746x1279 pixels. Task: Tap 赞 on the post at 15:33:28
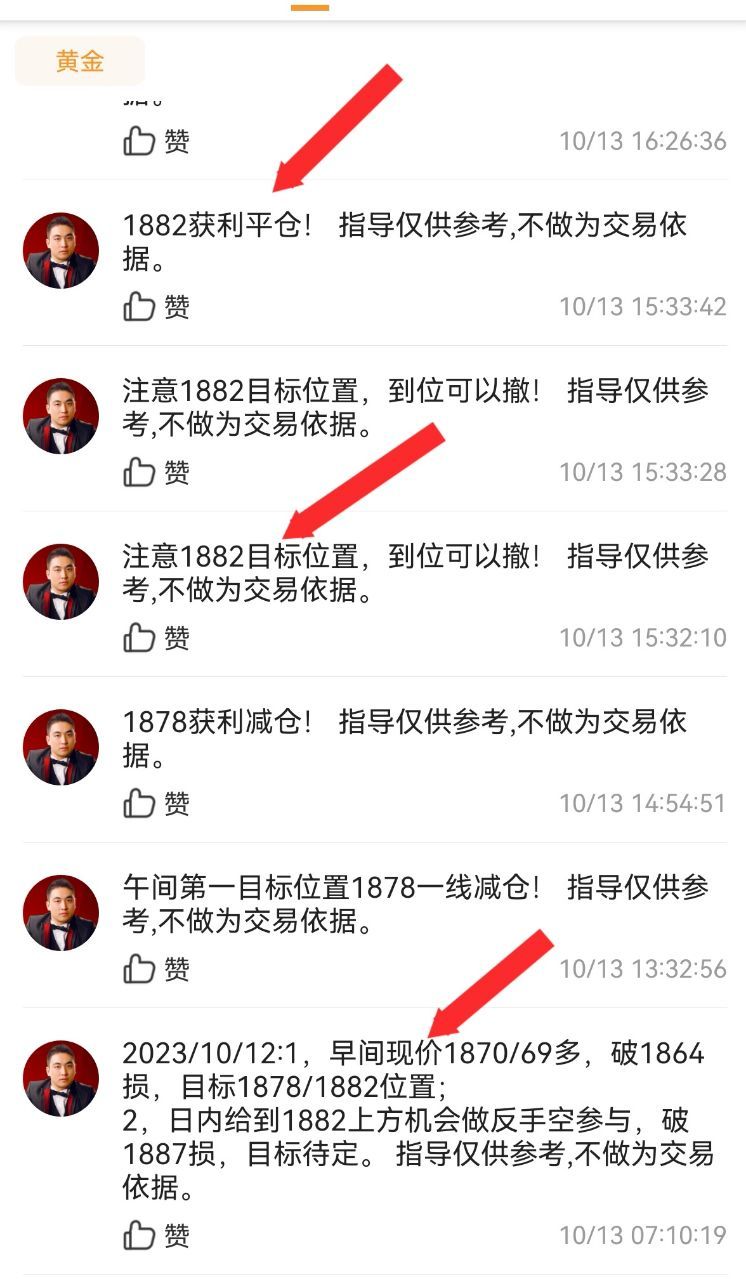click(155, 472)
